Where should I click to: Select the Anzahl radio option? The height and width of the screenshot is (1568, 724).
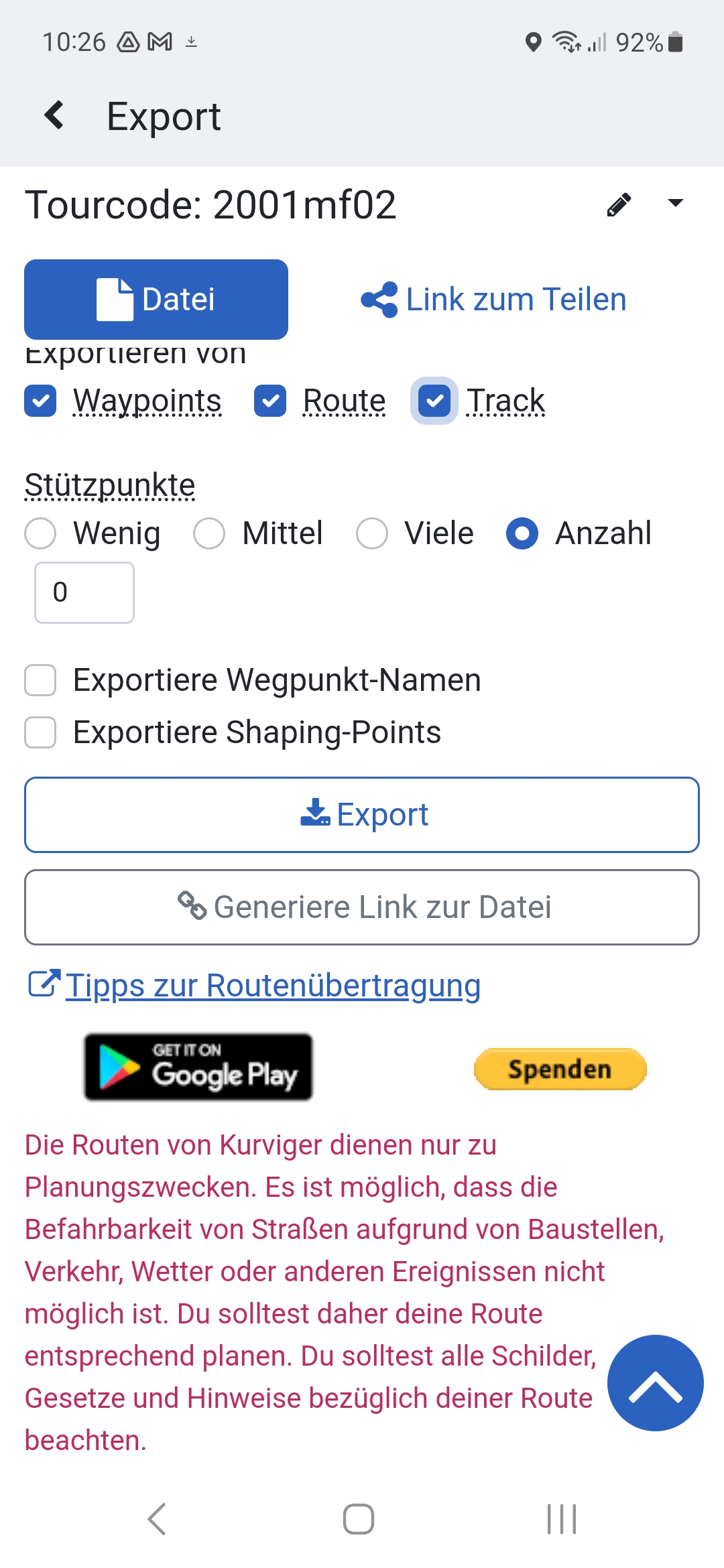[x=522, y=533]
